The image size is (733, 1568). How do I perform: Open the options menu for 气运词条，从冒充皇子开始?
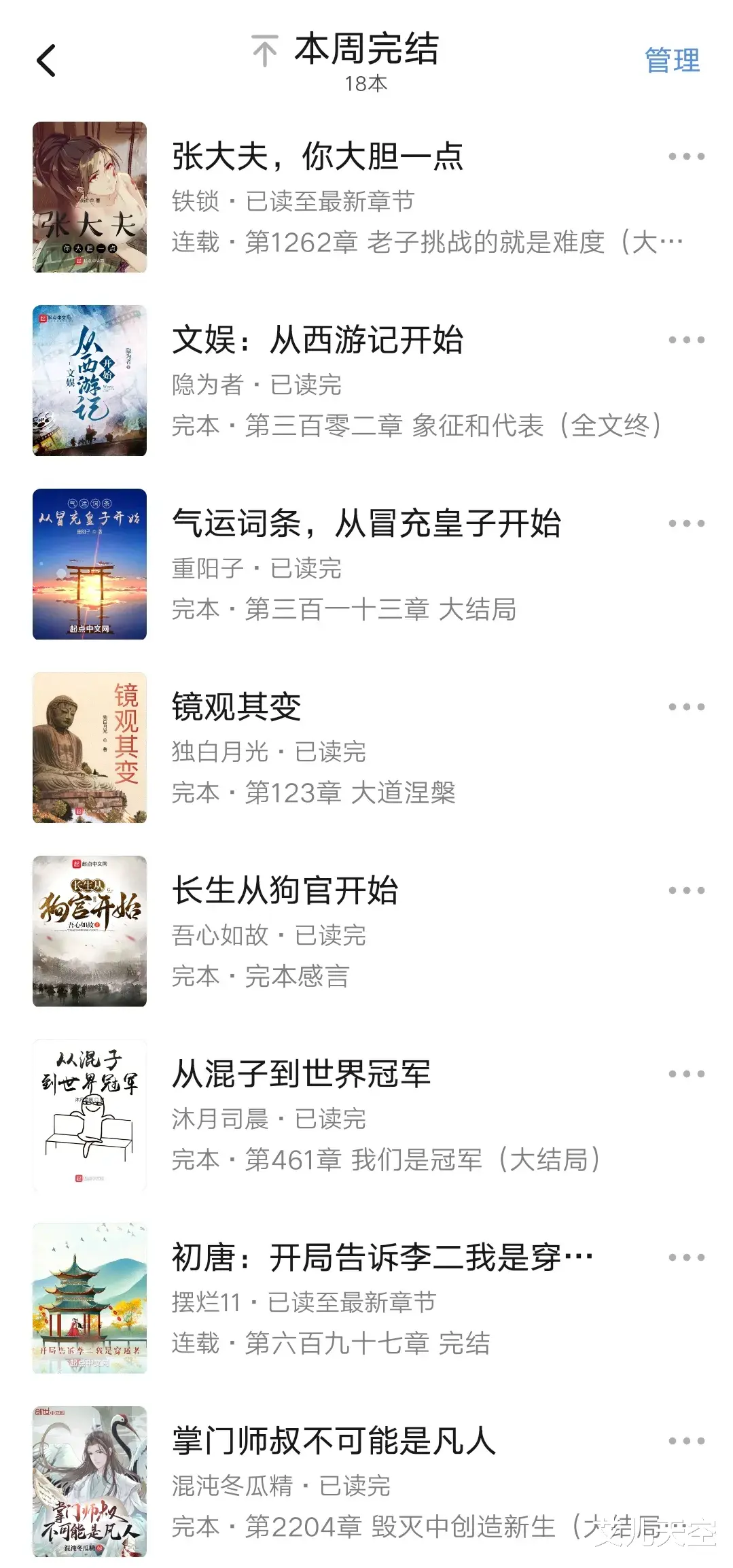tap(686, 524)
